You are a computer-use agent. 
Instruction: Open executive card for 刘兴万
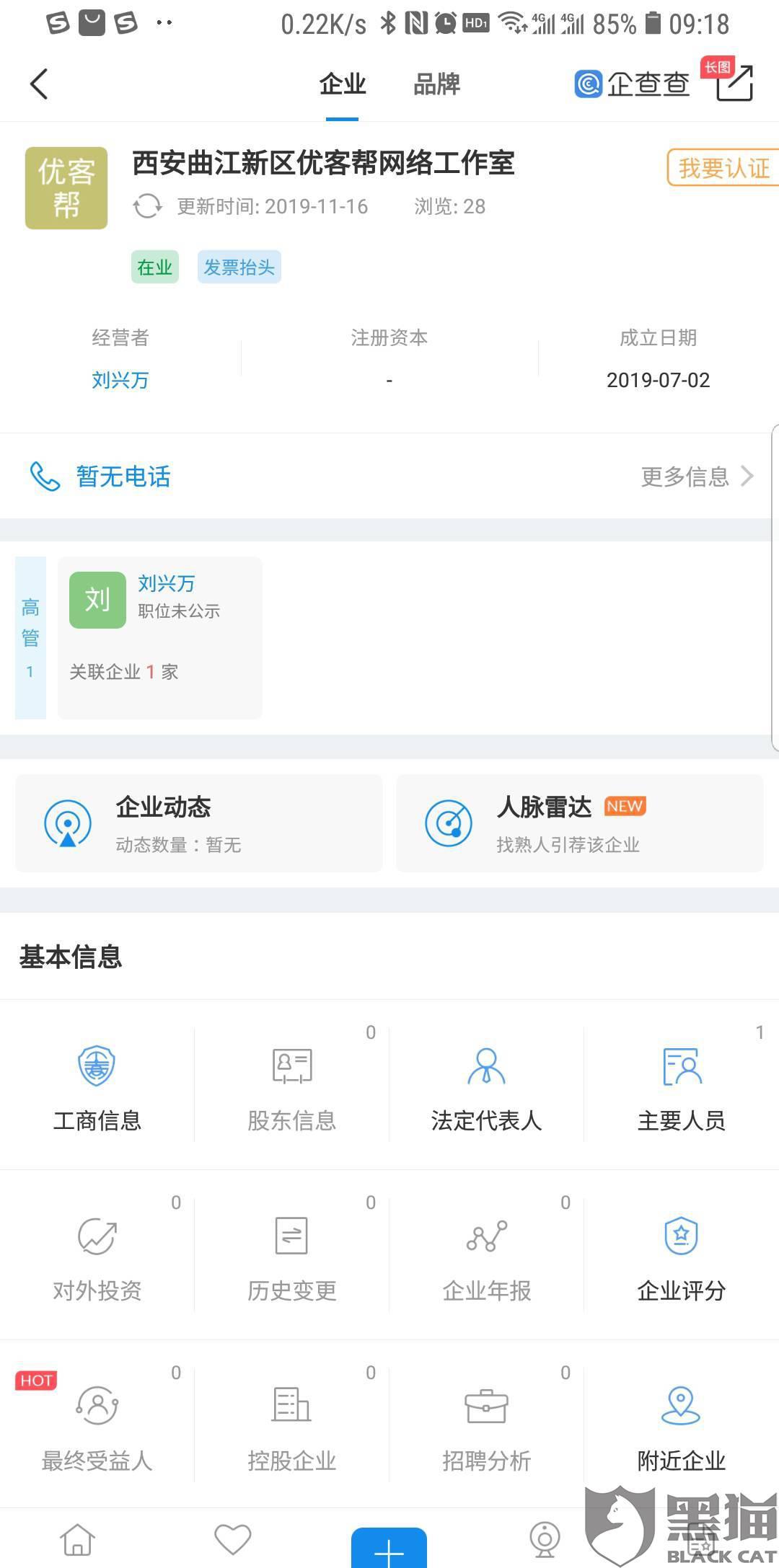[x=160, y=637]
